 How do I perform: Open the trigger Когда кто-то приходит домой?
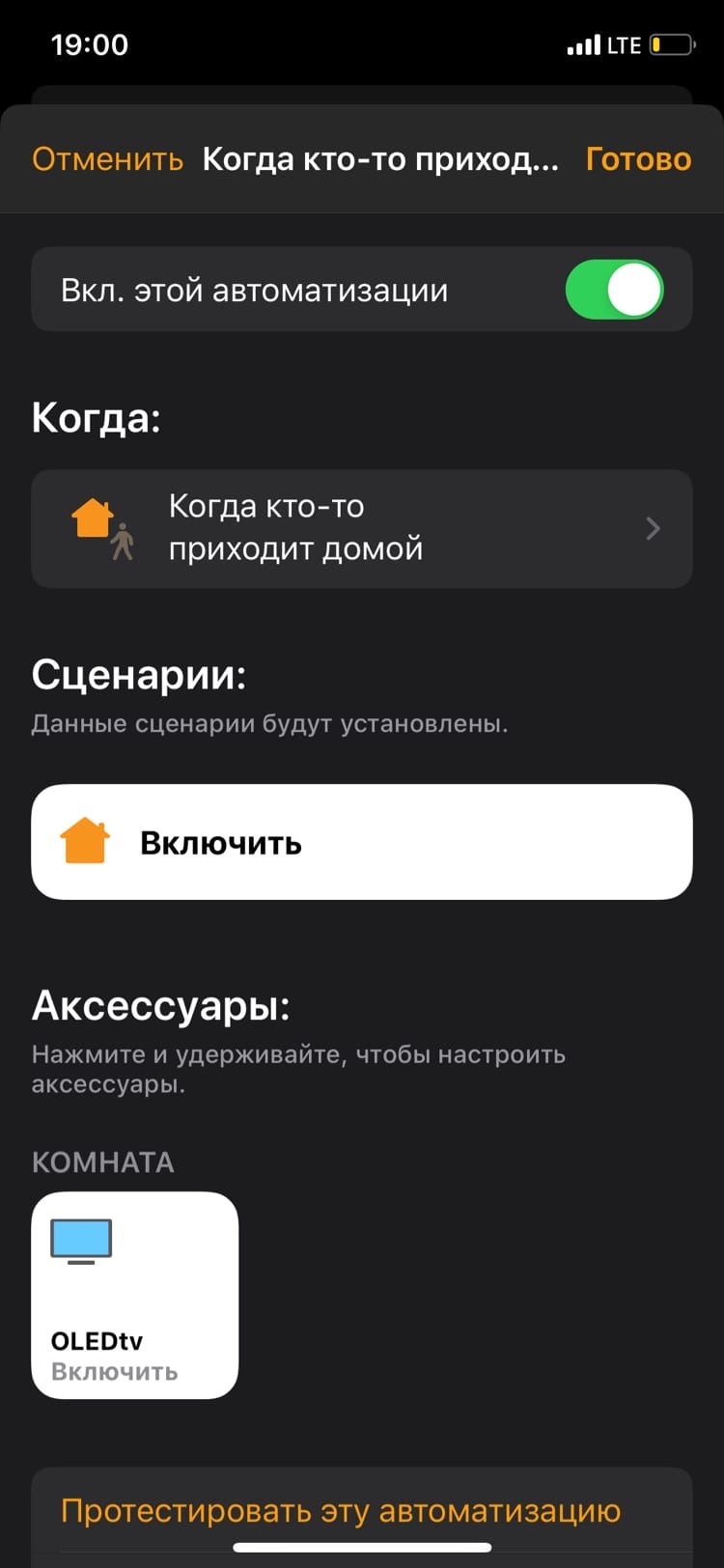coord(361,528)
